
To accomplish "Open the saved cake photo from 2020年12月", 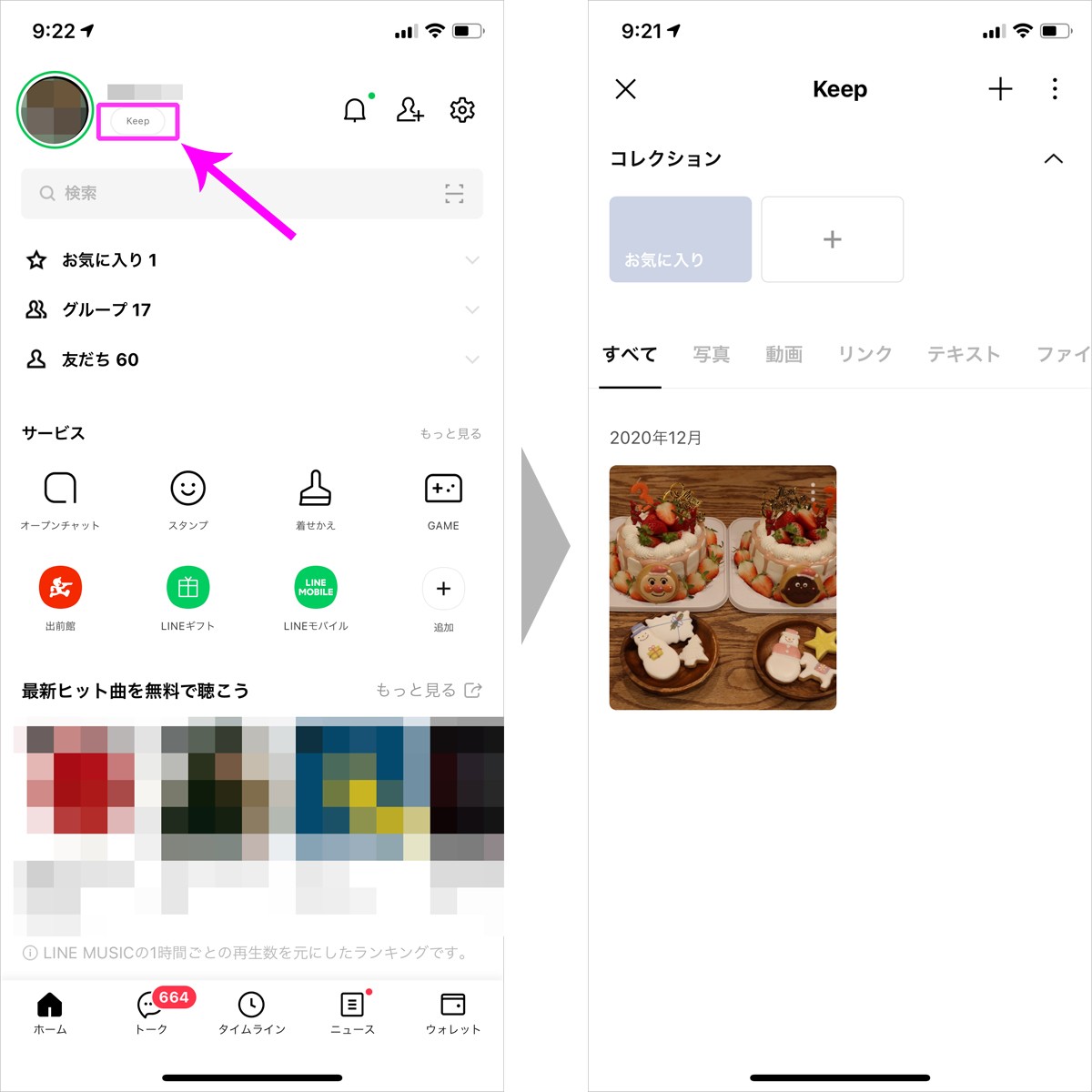I will pyautogui.click(x=723, y=588).
